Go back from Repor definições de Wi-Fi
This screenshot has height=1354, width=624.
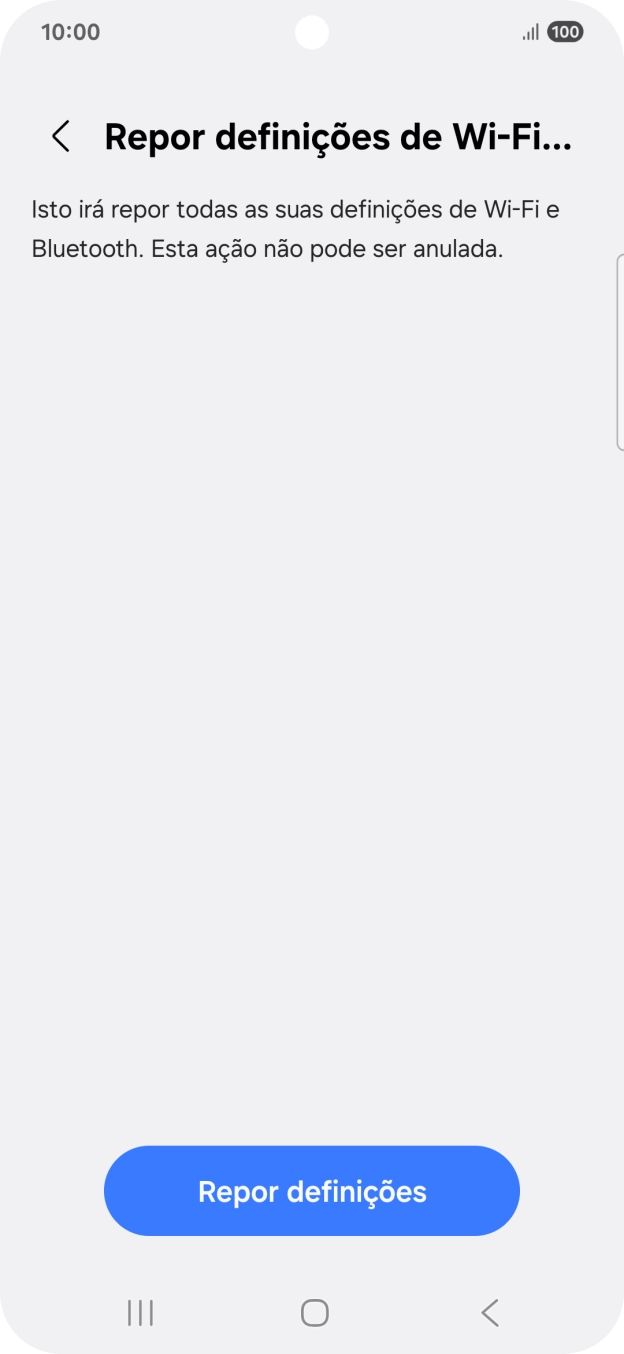pyautogui.click(x=61, y=137)
